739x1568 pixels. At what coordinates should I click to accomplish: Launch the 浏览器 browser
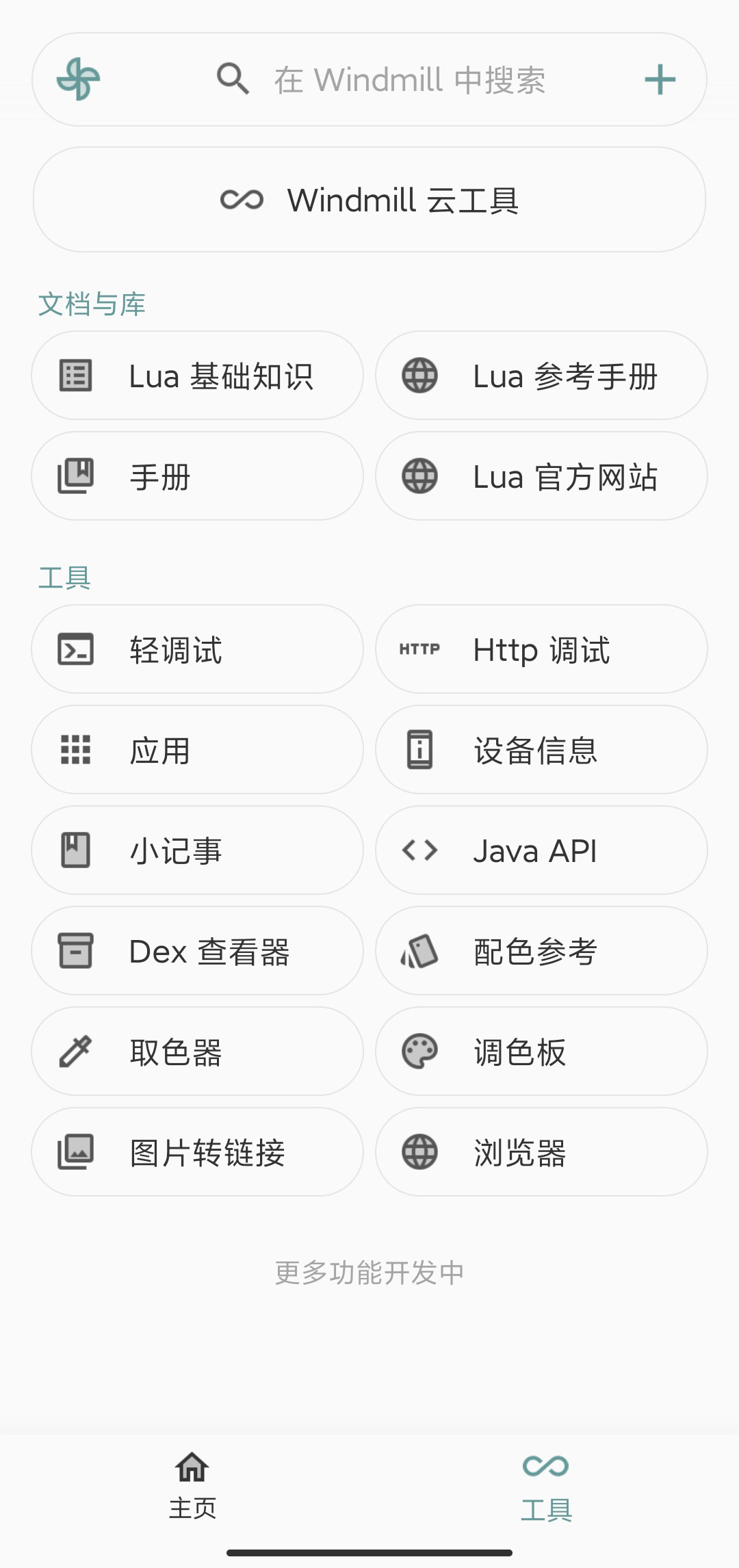[541, 1152]
